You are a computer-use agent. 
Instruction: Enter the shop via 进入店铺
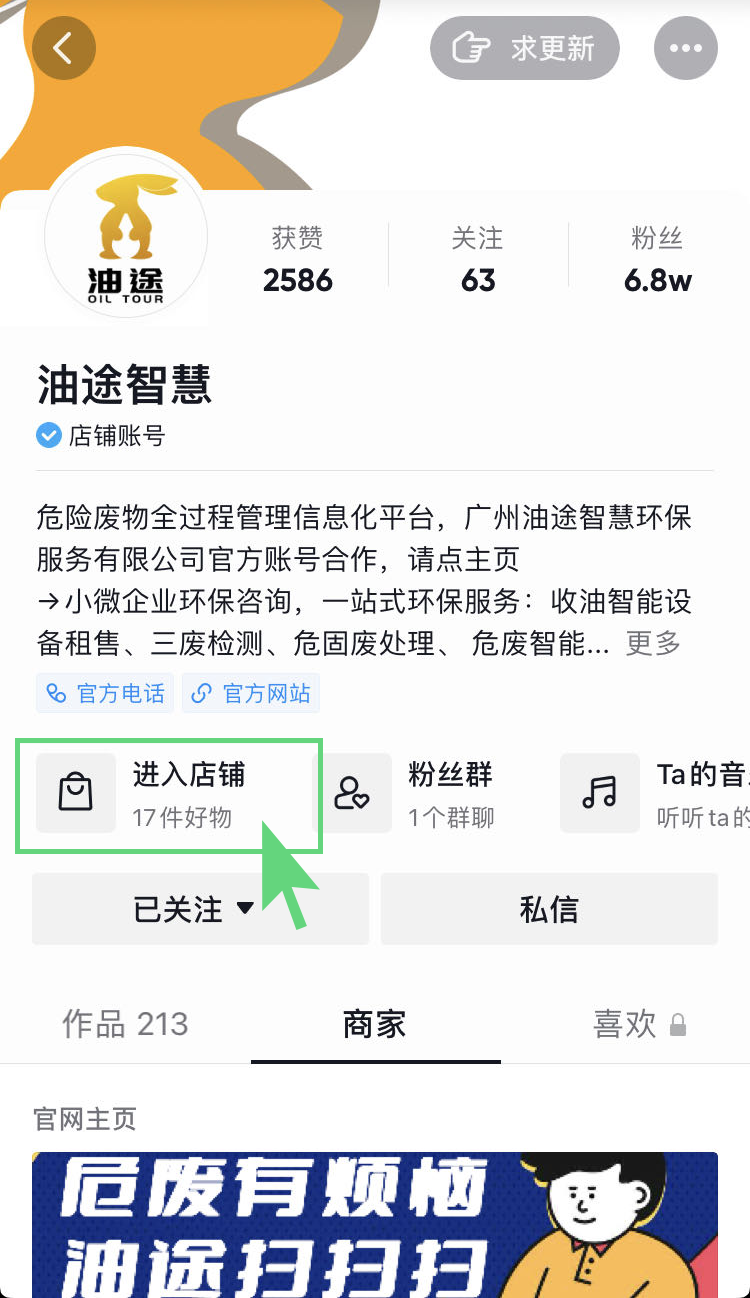point(168,794)
